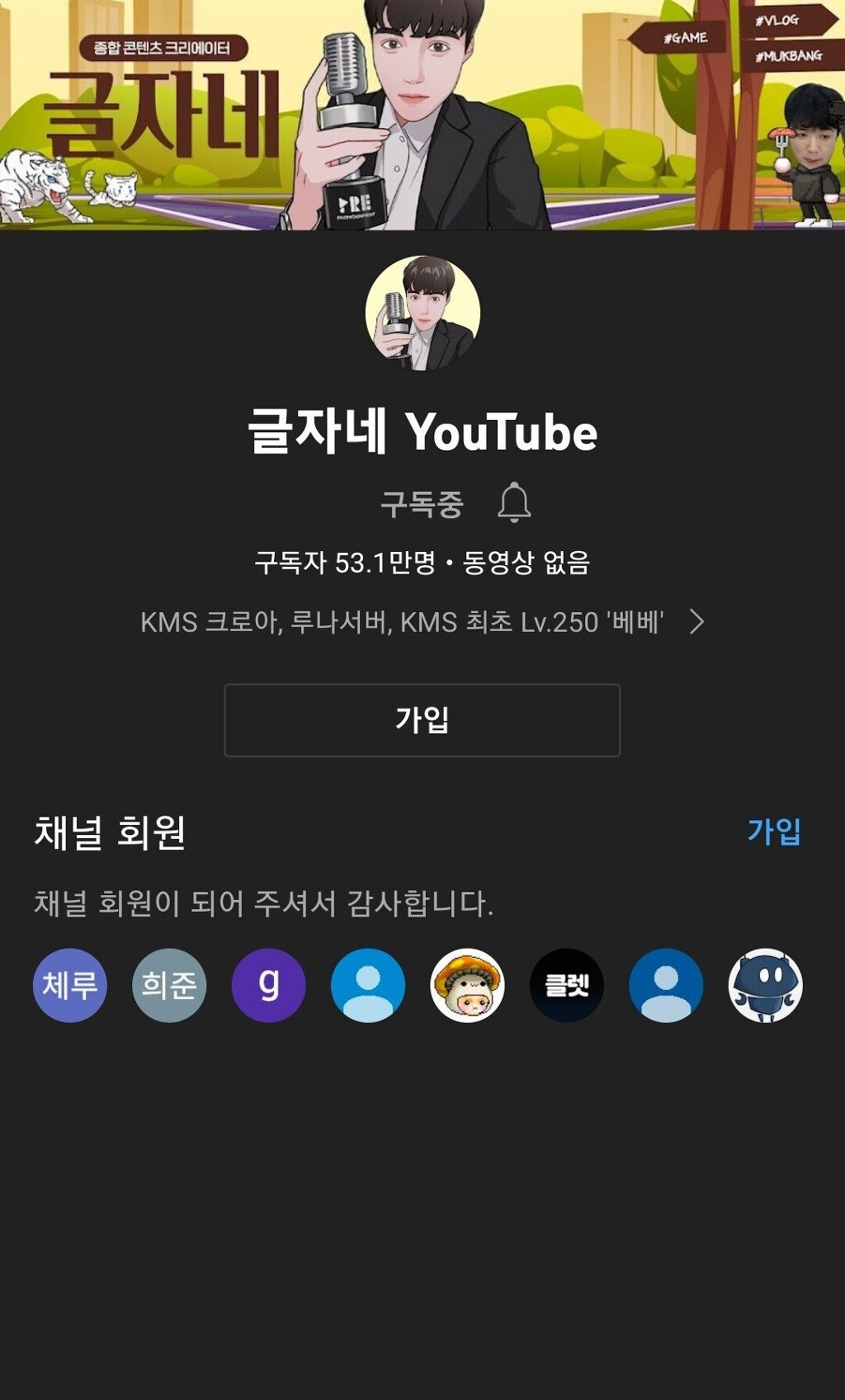
Task: Open the purple g member avatar
Action: [269, 985]
